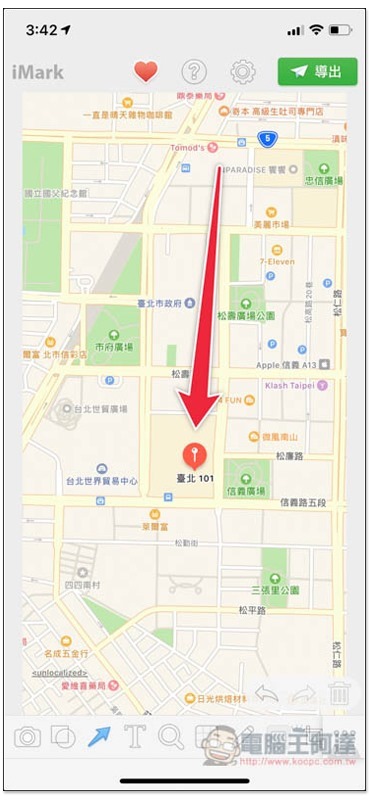Undo the last annotation
The image size is (369, 800).
point(266,694)
